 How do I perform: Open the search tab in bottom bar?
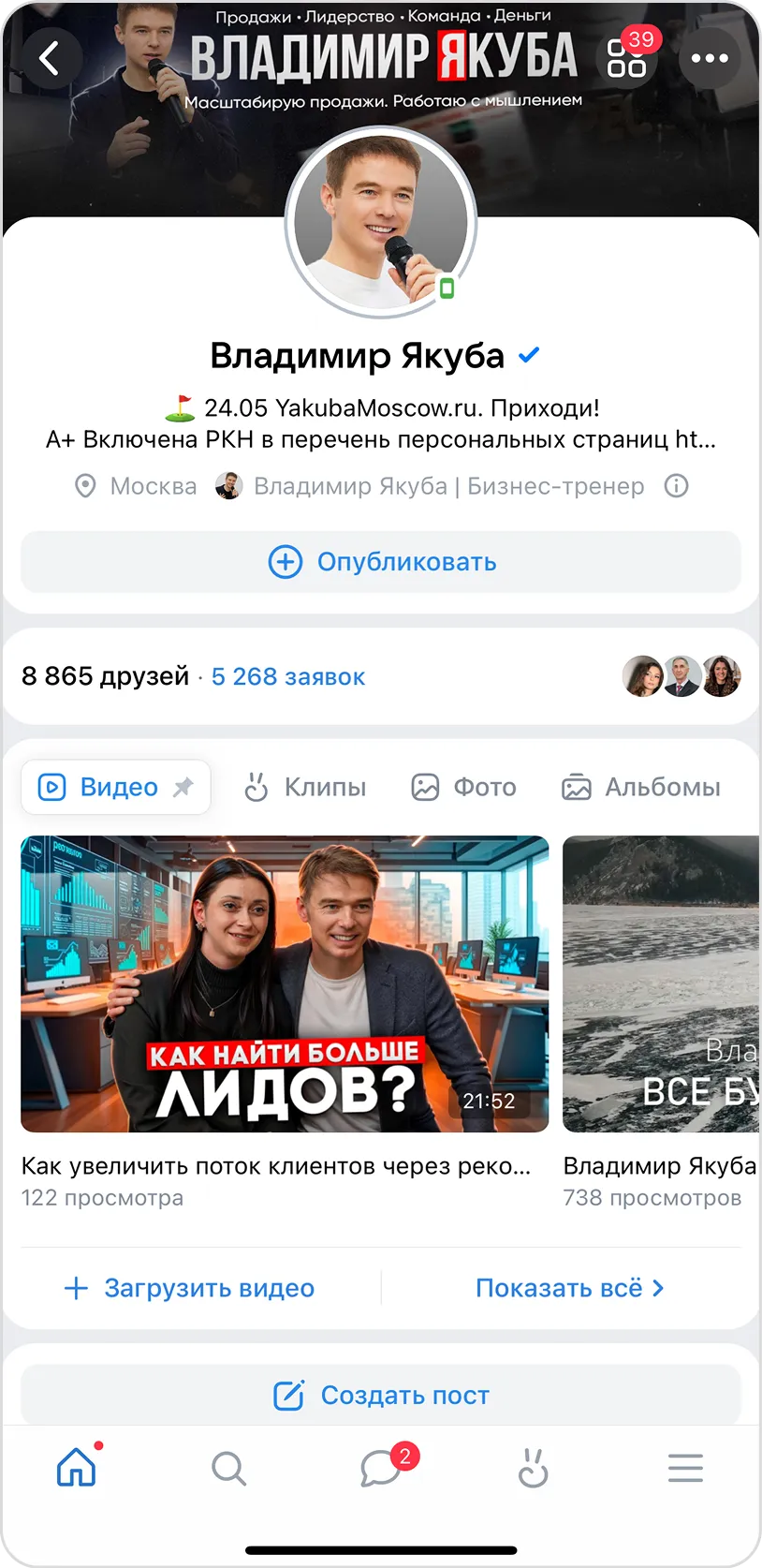coord(228,1468)
